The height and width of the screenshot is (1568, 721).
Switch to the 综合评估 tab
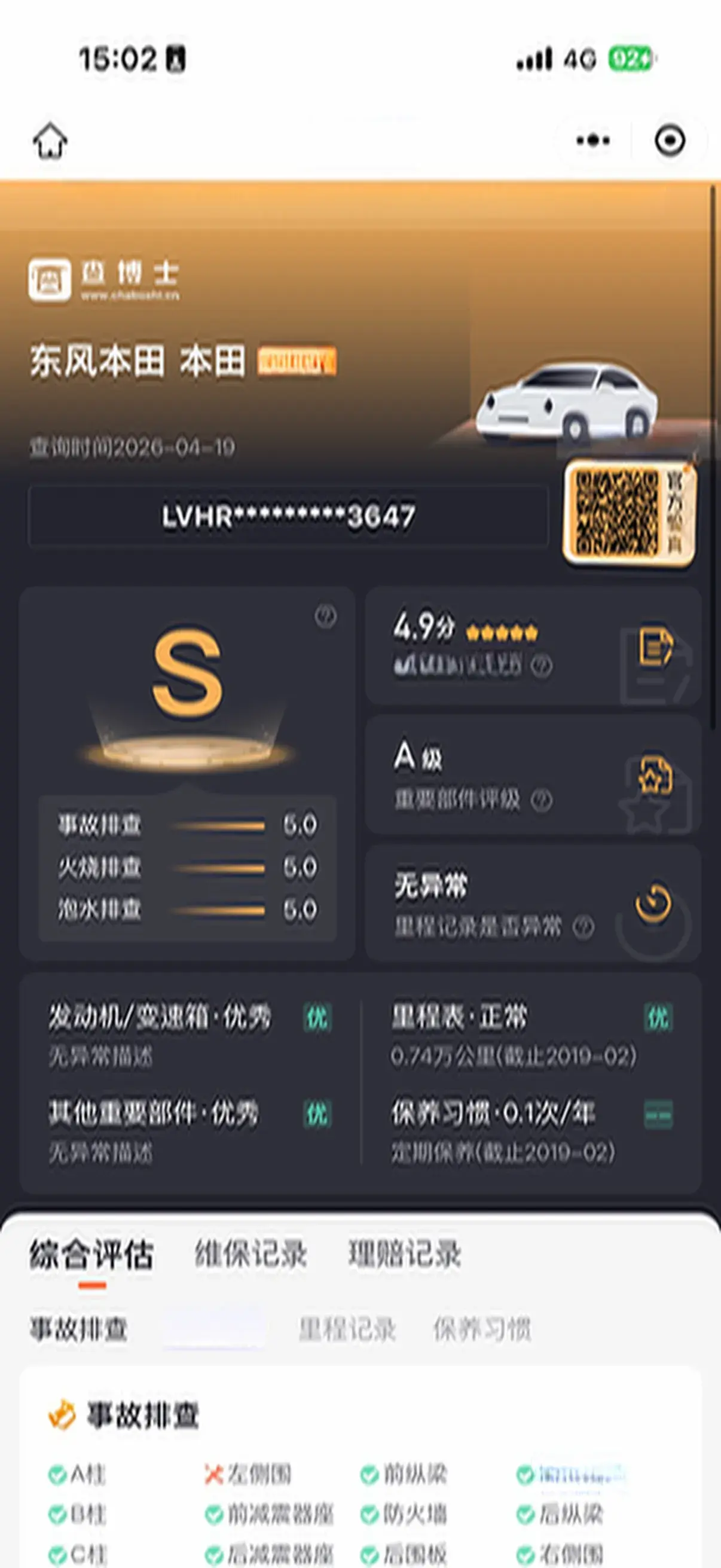click(92, 1255)
